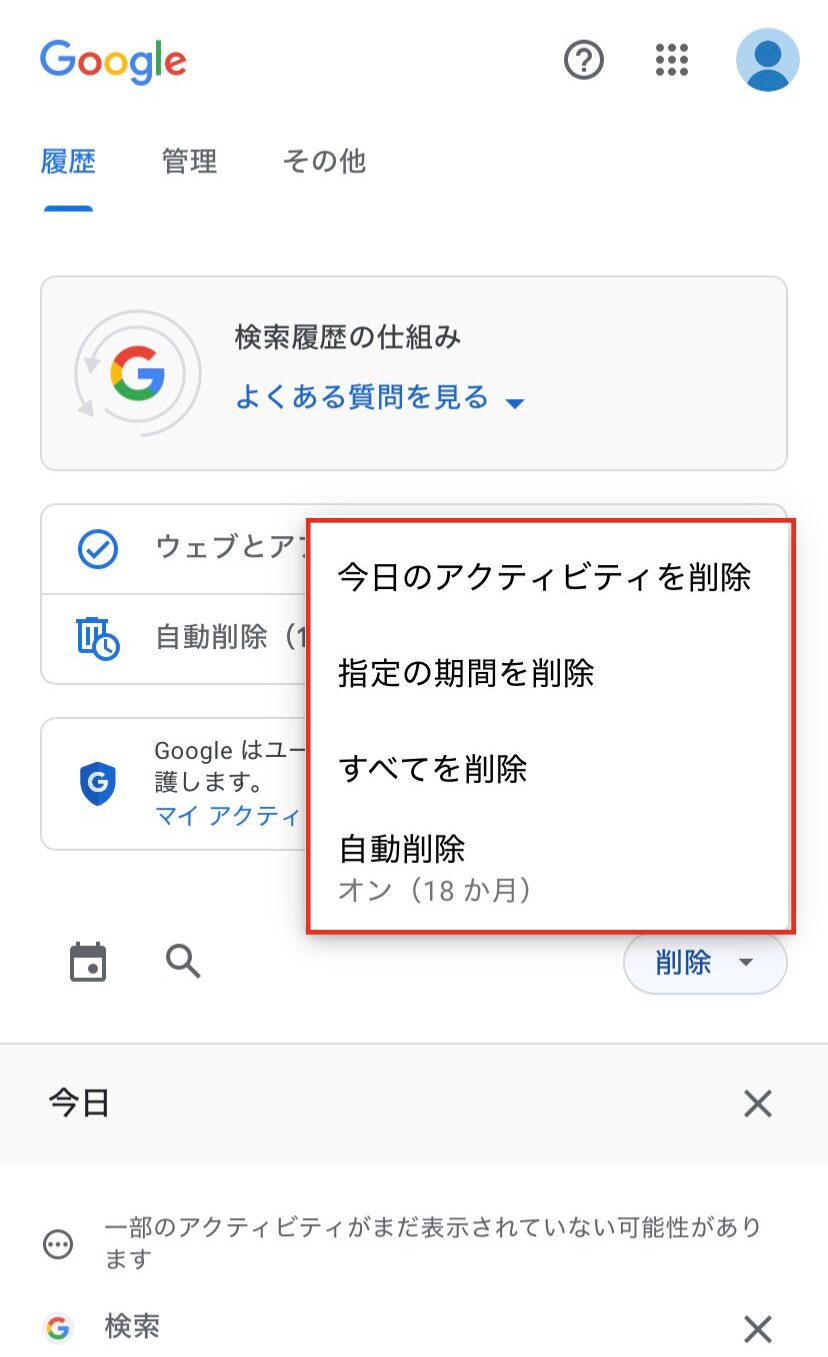Remove the 検索 entry with its X
Image resolution: width=828 pixels, height=1357 pixels.
click(758, 1329)
